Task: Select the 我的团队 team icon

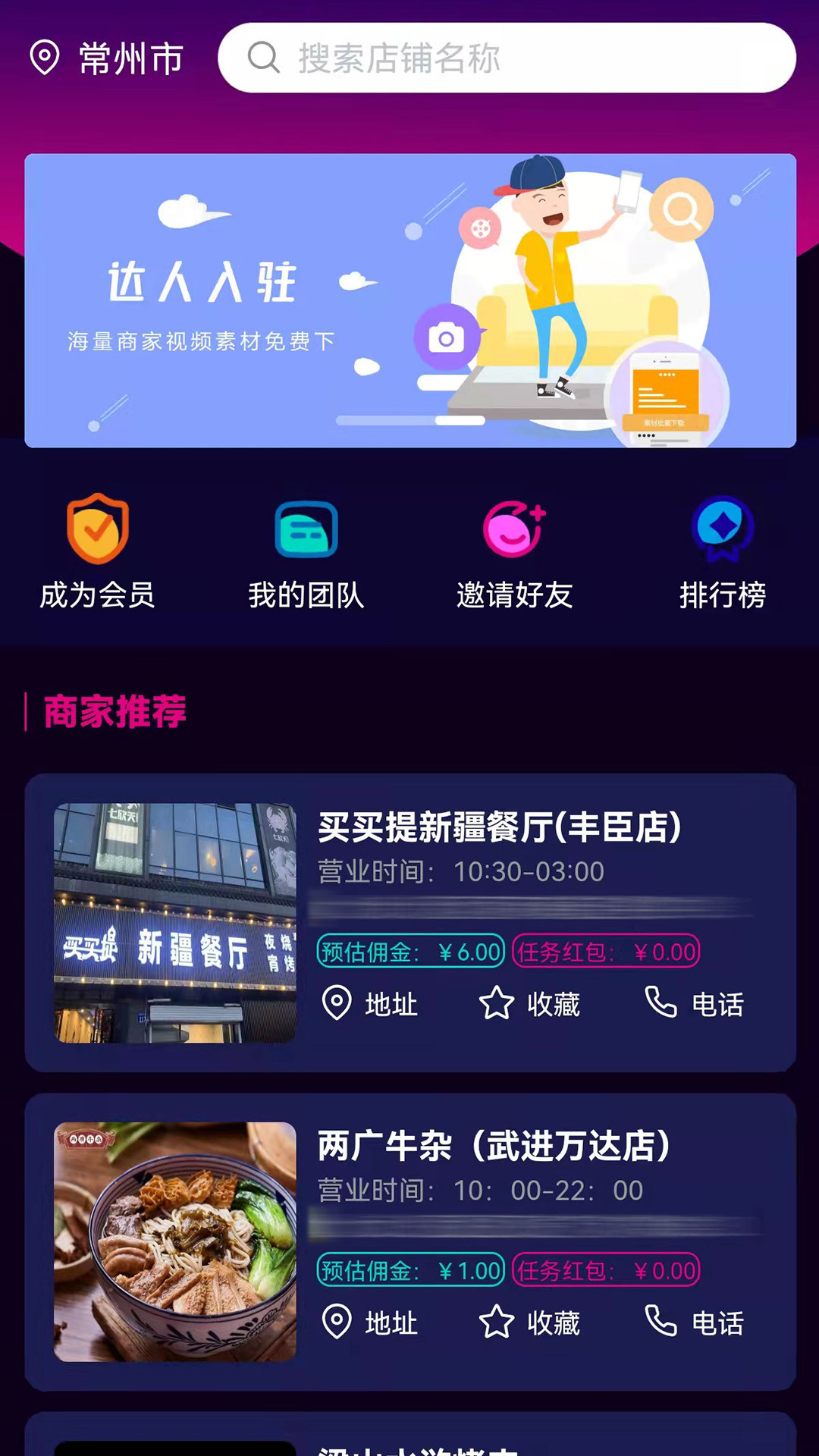Action: 306,531
